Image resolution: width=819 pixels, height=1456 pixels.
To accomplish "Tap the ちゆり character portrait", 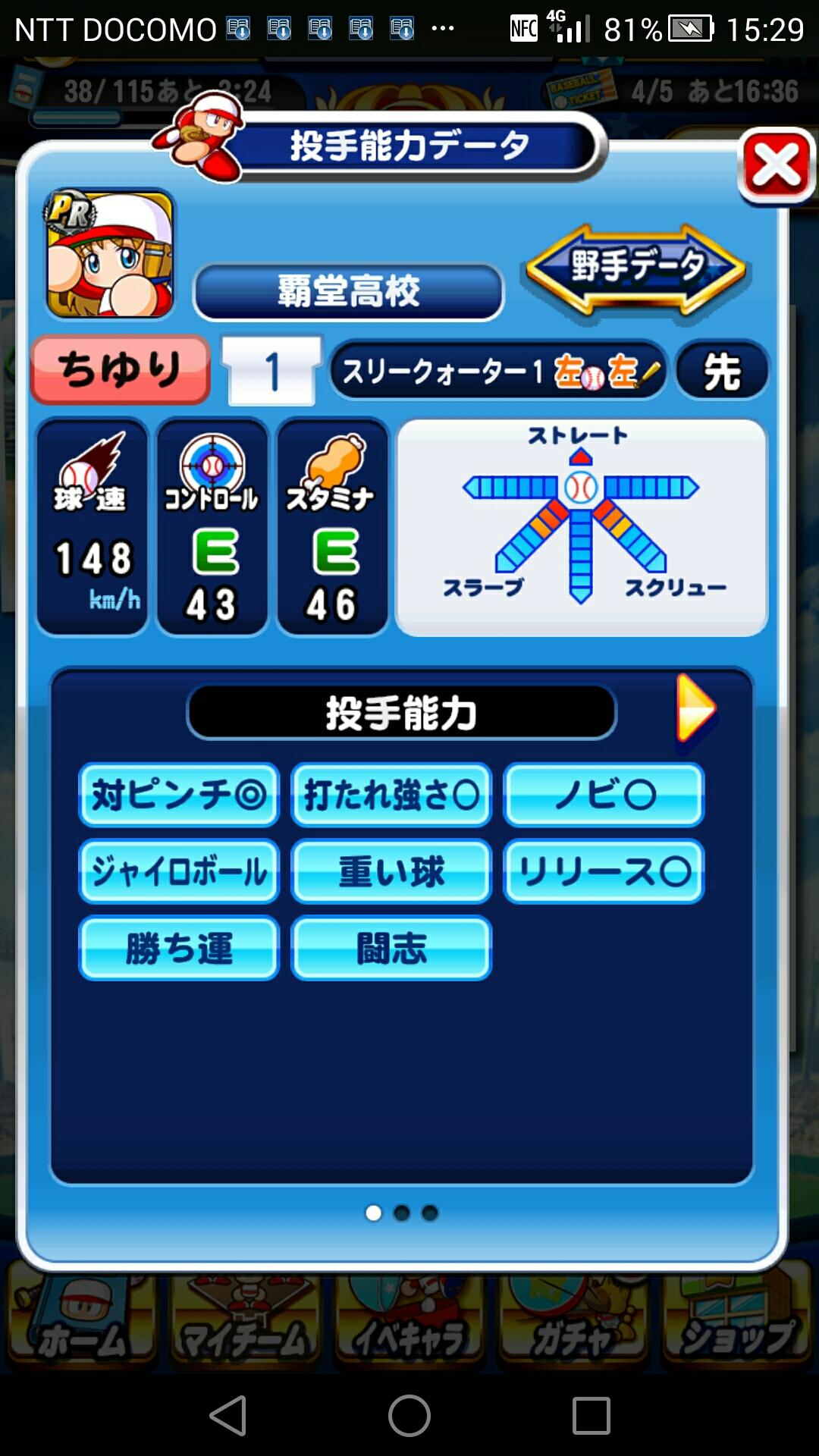I will pos(110,254).
